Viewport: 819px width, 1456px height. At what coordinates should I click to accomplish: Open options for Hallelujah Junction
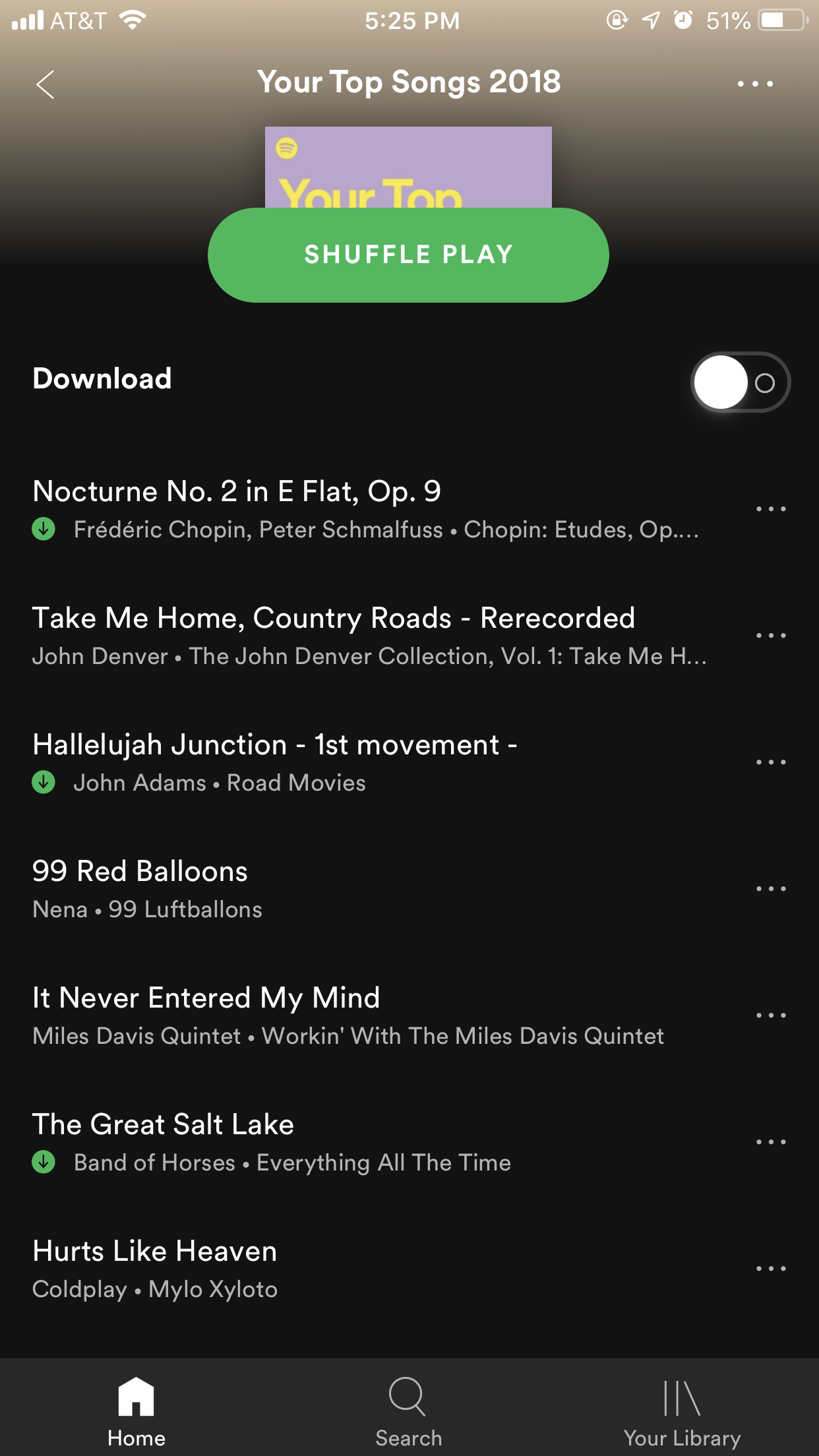coord(771,762)
